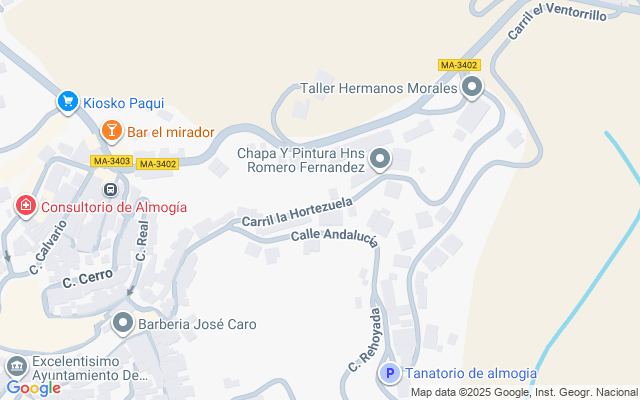Image resolution: width=640 pixels, height=400 pixels.
Task: Open the Kiosko Paqui shop marker
Action: (68, 101)
